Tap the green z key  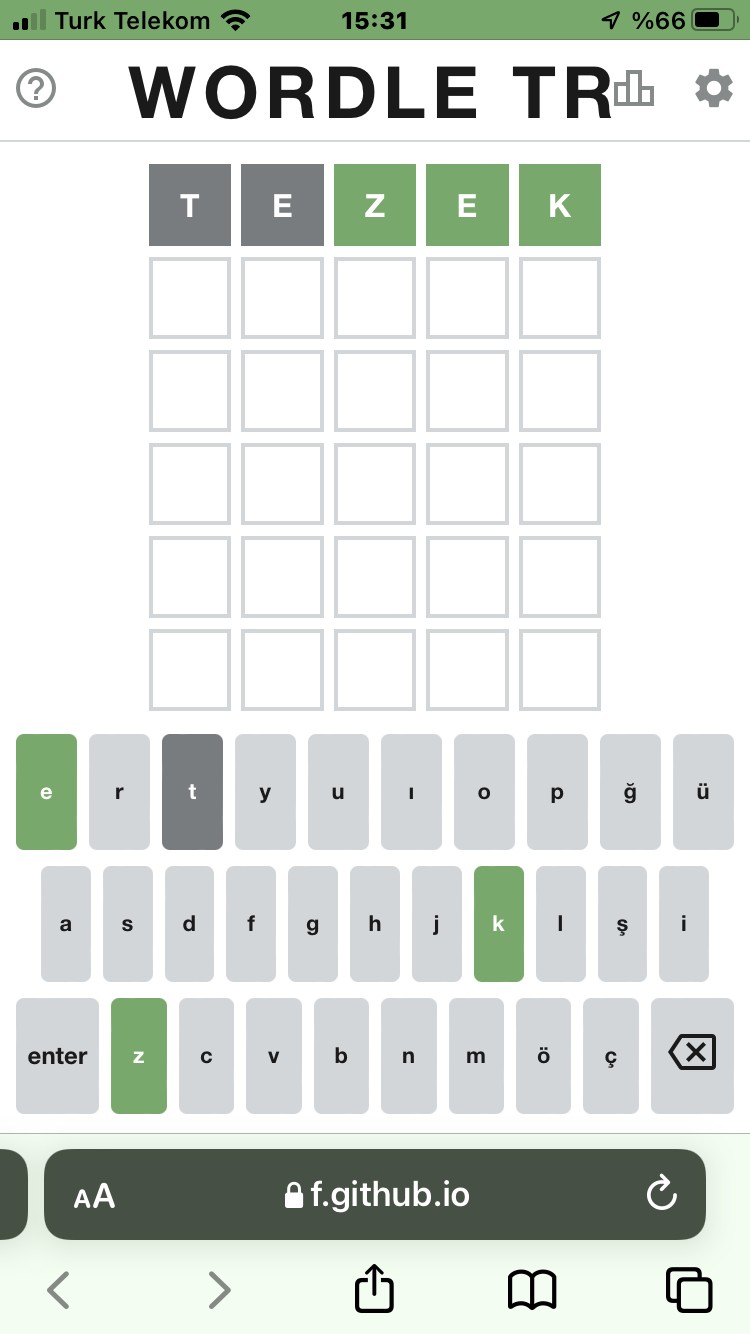coord(138,1056)
